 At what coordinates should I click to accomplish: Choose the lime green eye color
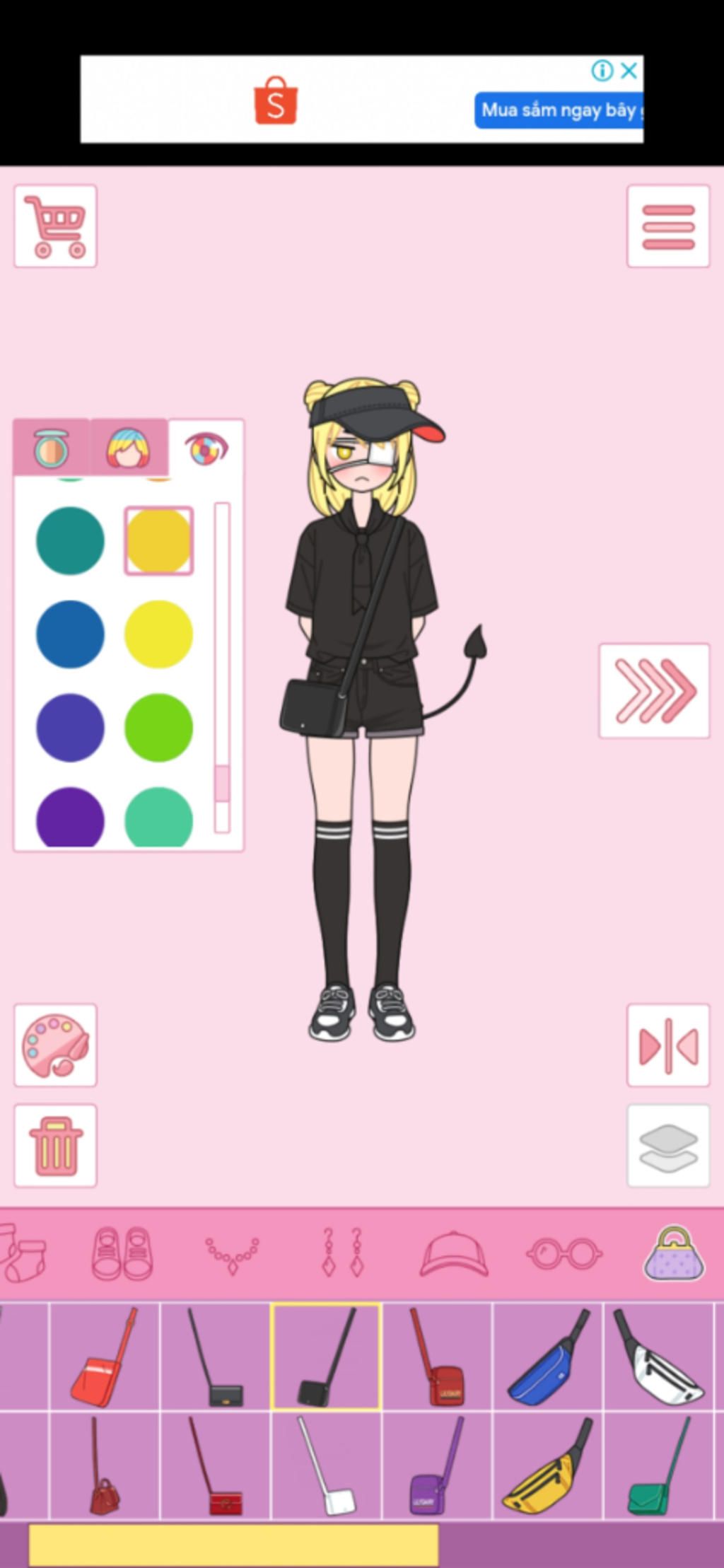click(x=158, y=727)
